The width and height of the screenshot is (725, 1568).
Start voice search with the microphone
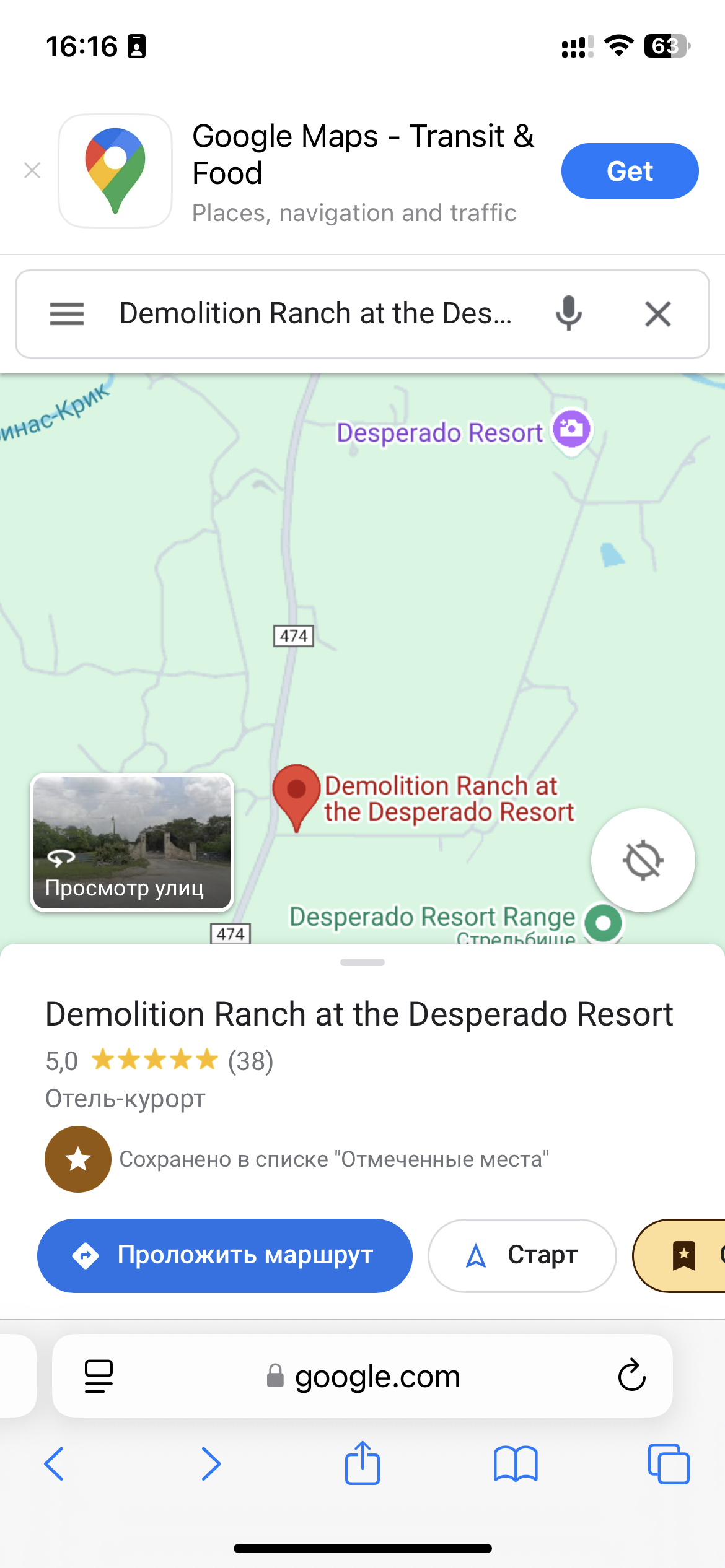pos(568,313)
